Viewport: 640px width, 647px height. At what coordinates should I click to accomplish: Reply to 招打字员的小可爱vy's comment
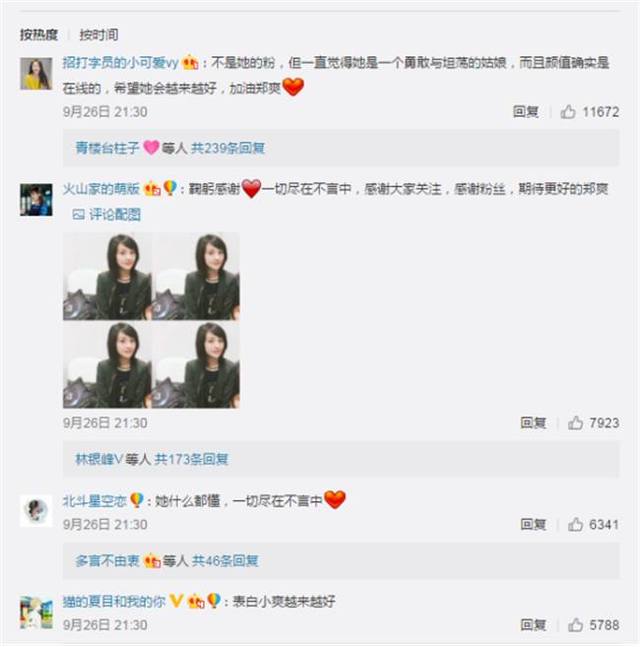(526, 112)
